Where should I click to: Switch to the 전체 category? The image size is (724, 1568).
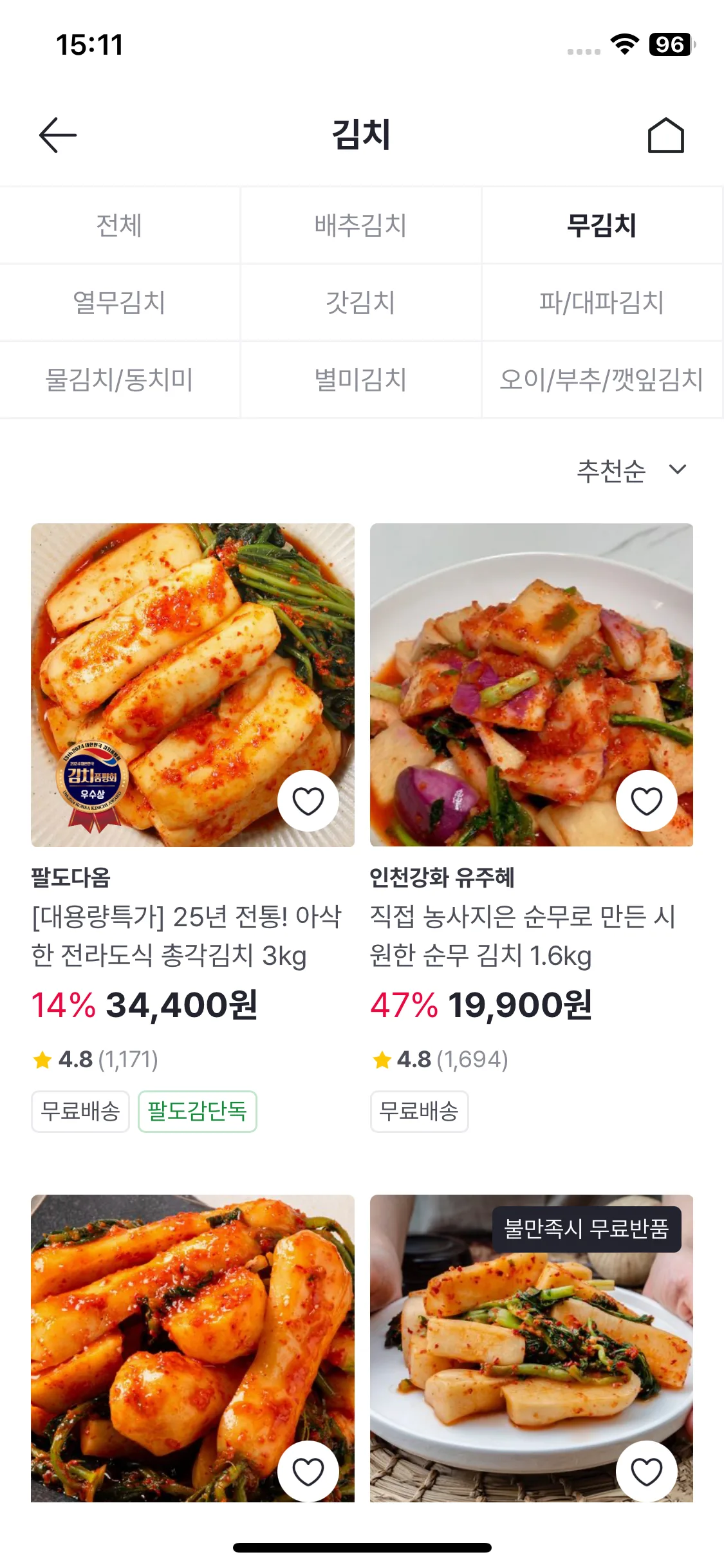(119, 225)
